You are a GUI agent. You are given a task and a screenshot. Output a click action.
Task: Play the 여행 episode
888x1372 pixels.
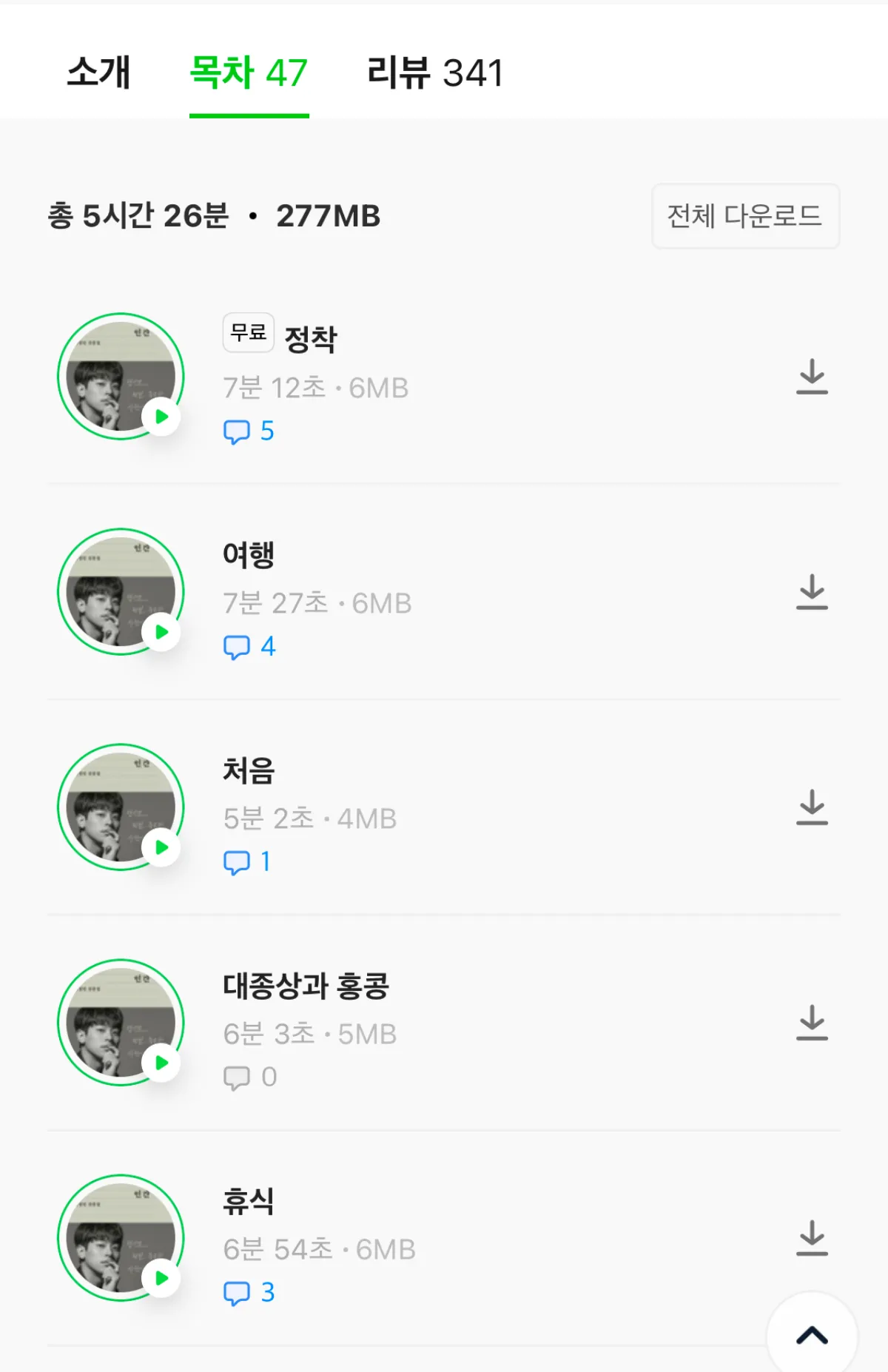(x=160, y=632)
